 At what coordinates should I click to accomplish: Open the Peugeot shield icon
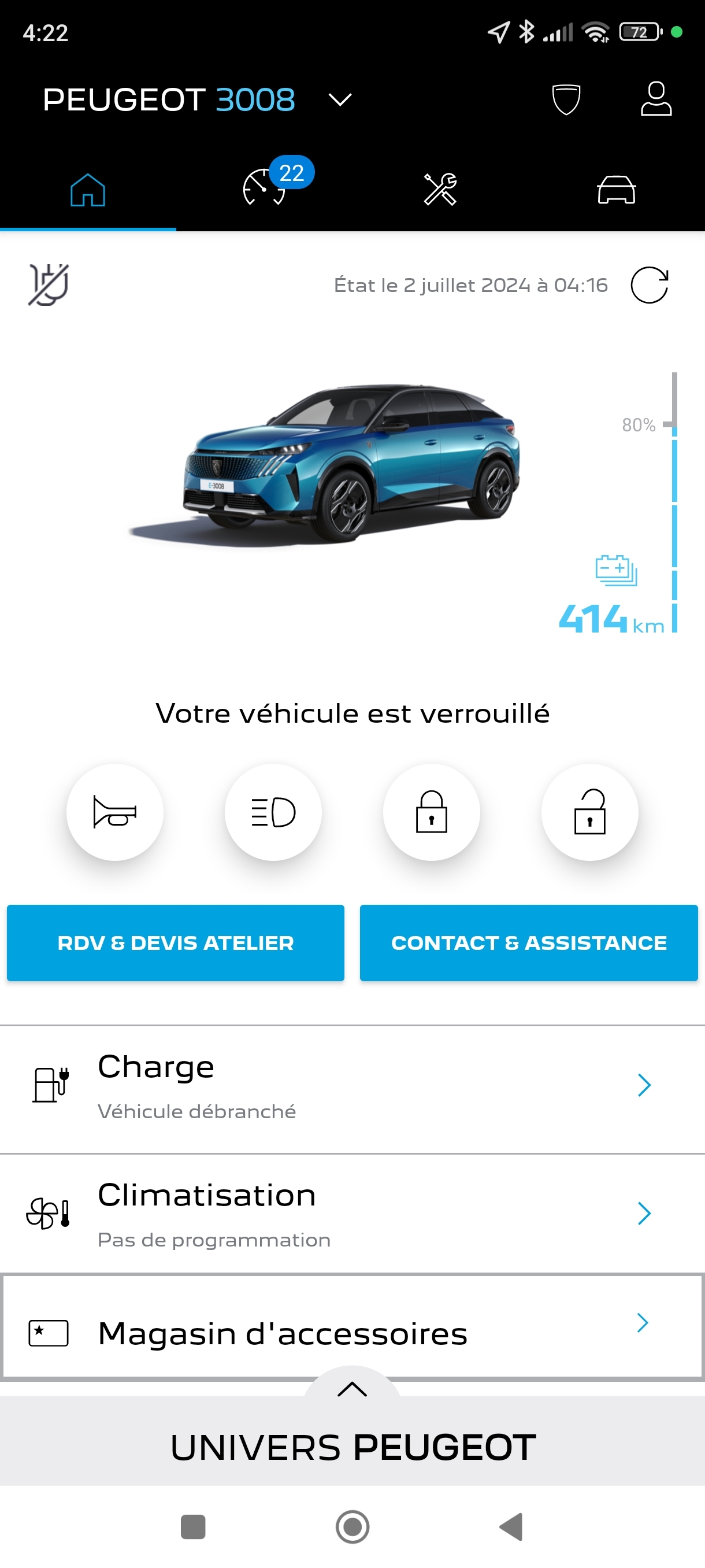pyautogui.click(x=566, y=100)
